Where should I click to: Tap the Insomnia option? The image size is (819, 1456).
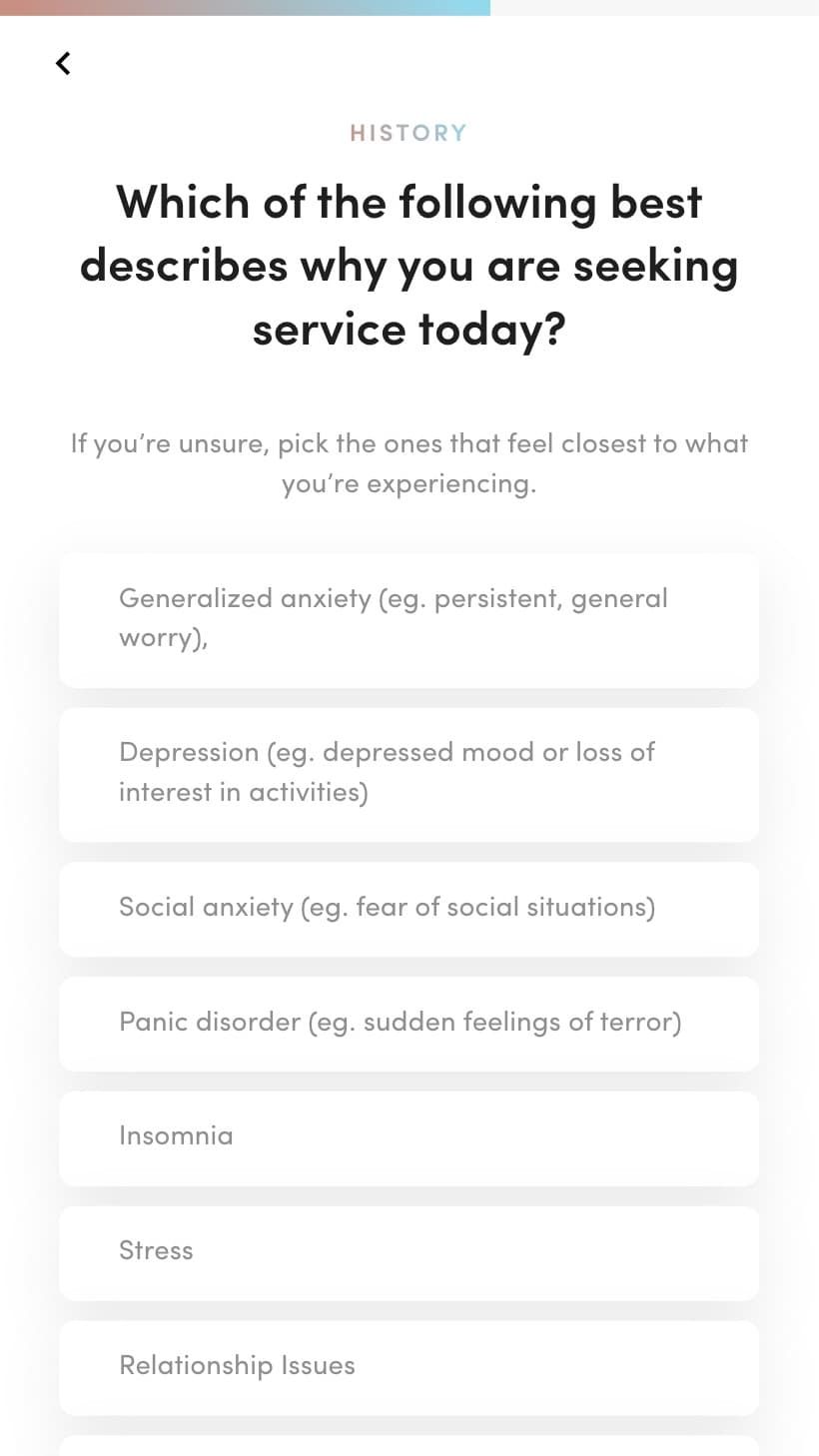click(409, 1138)
